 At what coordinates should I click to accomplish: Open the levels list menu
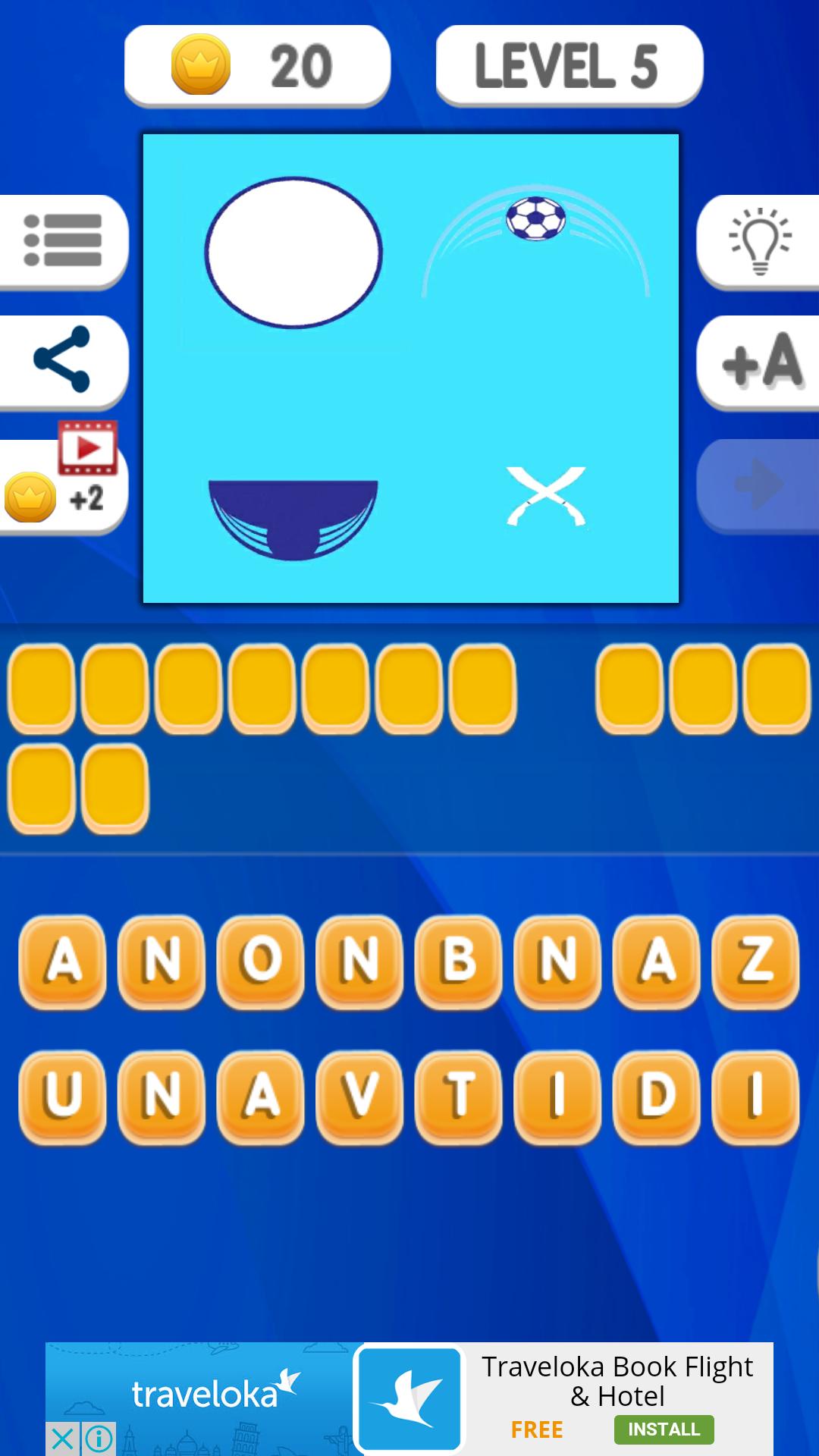tap(62, 240)
